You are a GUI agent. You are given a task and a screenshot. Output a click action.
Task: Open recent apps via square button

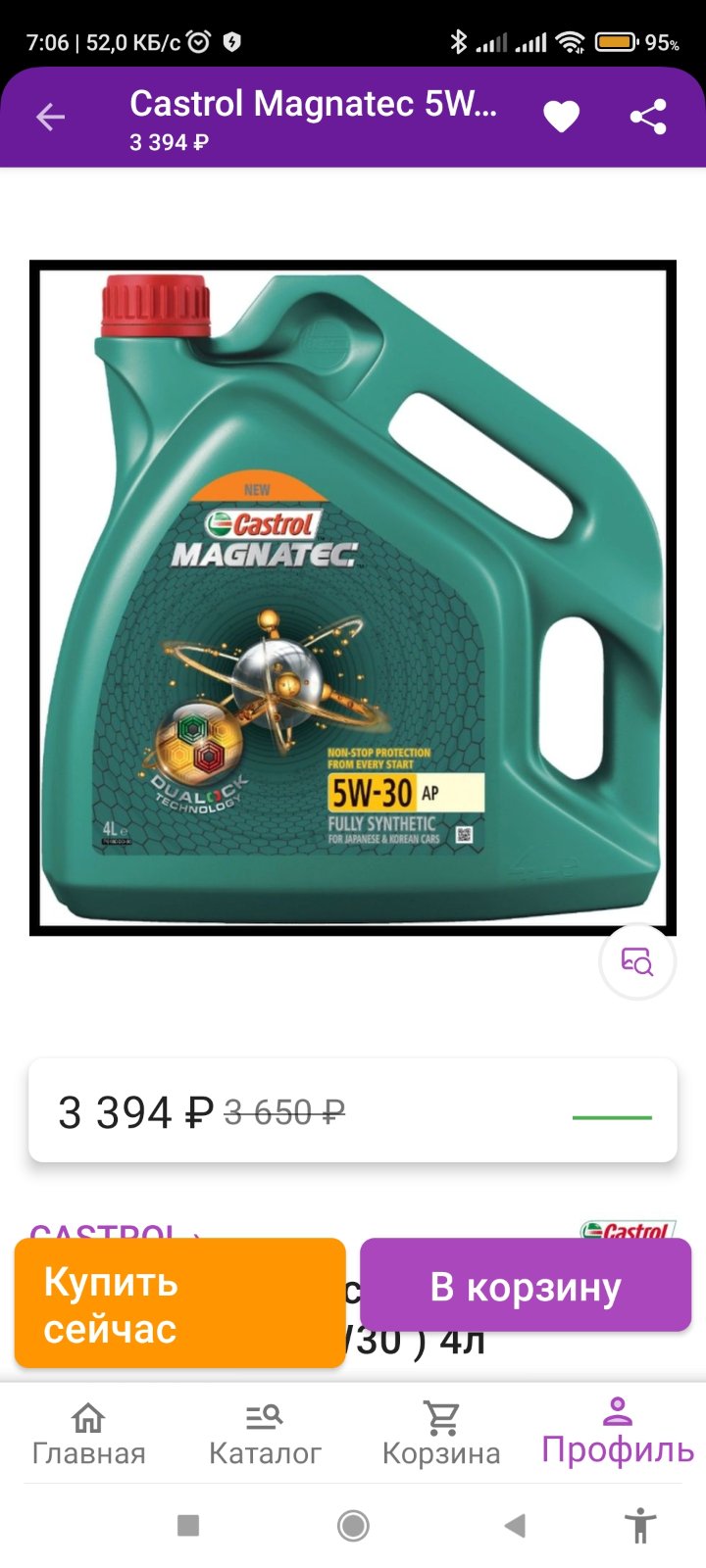[188, 1526]
